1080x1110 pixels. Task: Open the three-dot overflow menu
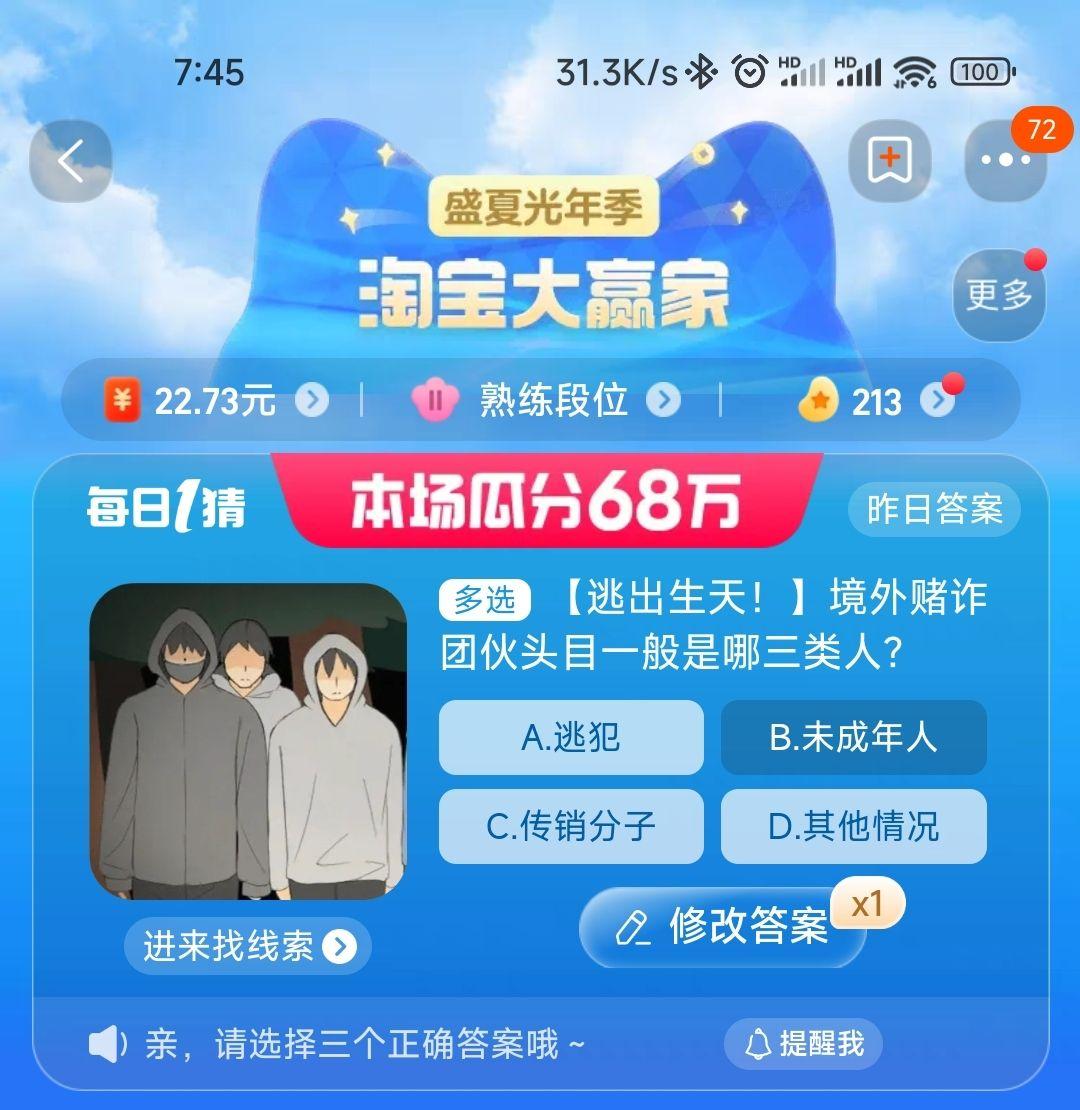[x=1006, y=161]
